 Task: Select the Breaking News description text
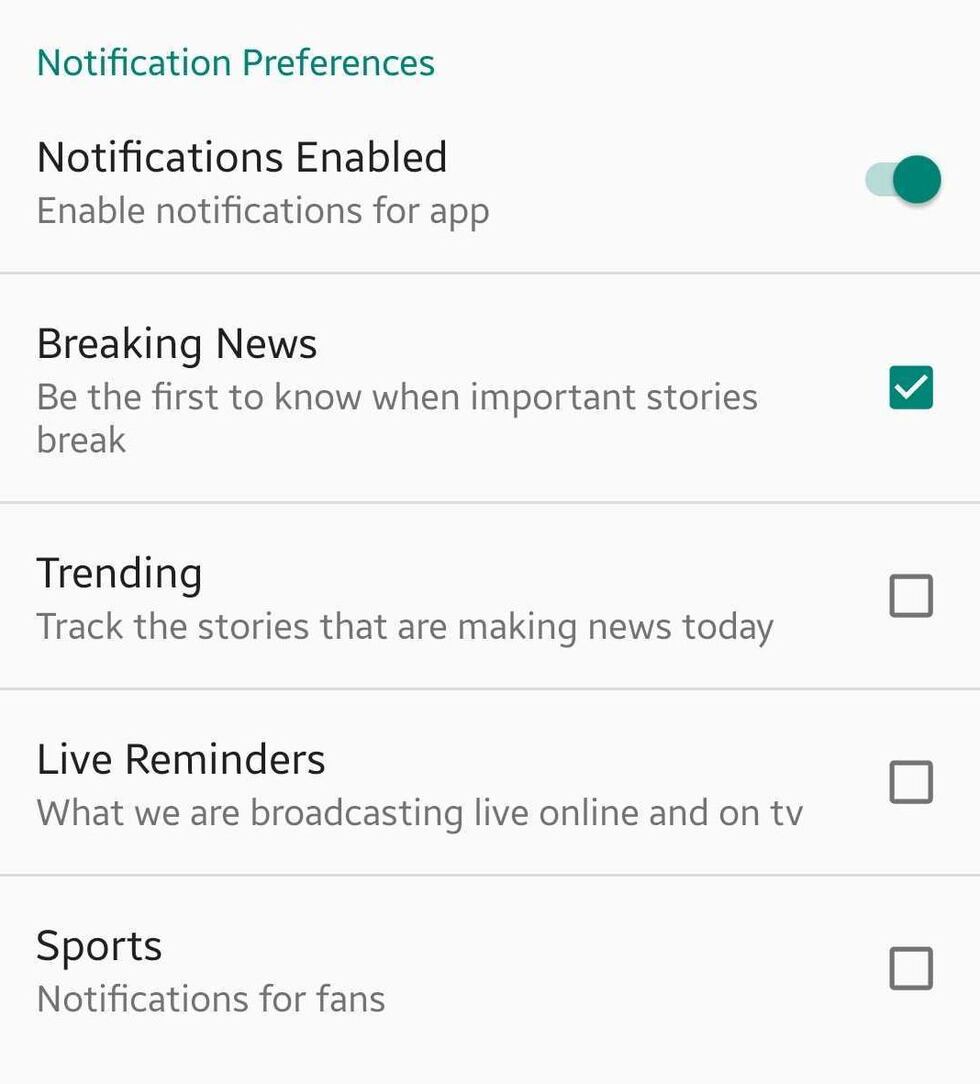pyautogui.click(x=398, y=417)
